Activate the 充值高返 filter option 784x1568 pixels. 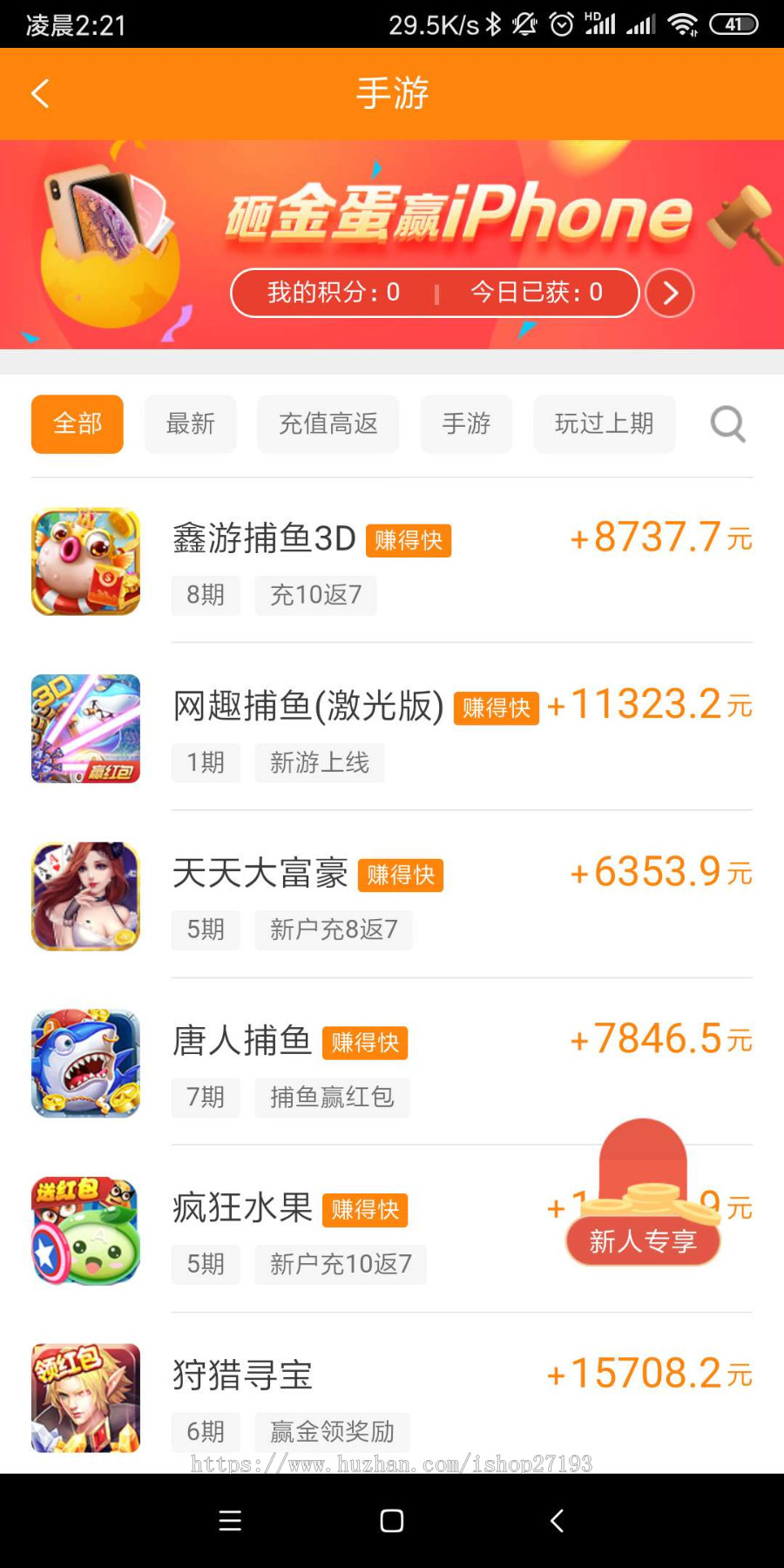328,424
